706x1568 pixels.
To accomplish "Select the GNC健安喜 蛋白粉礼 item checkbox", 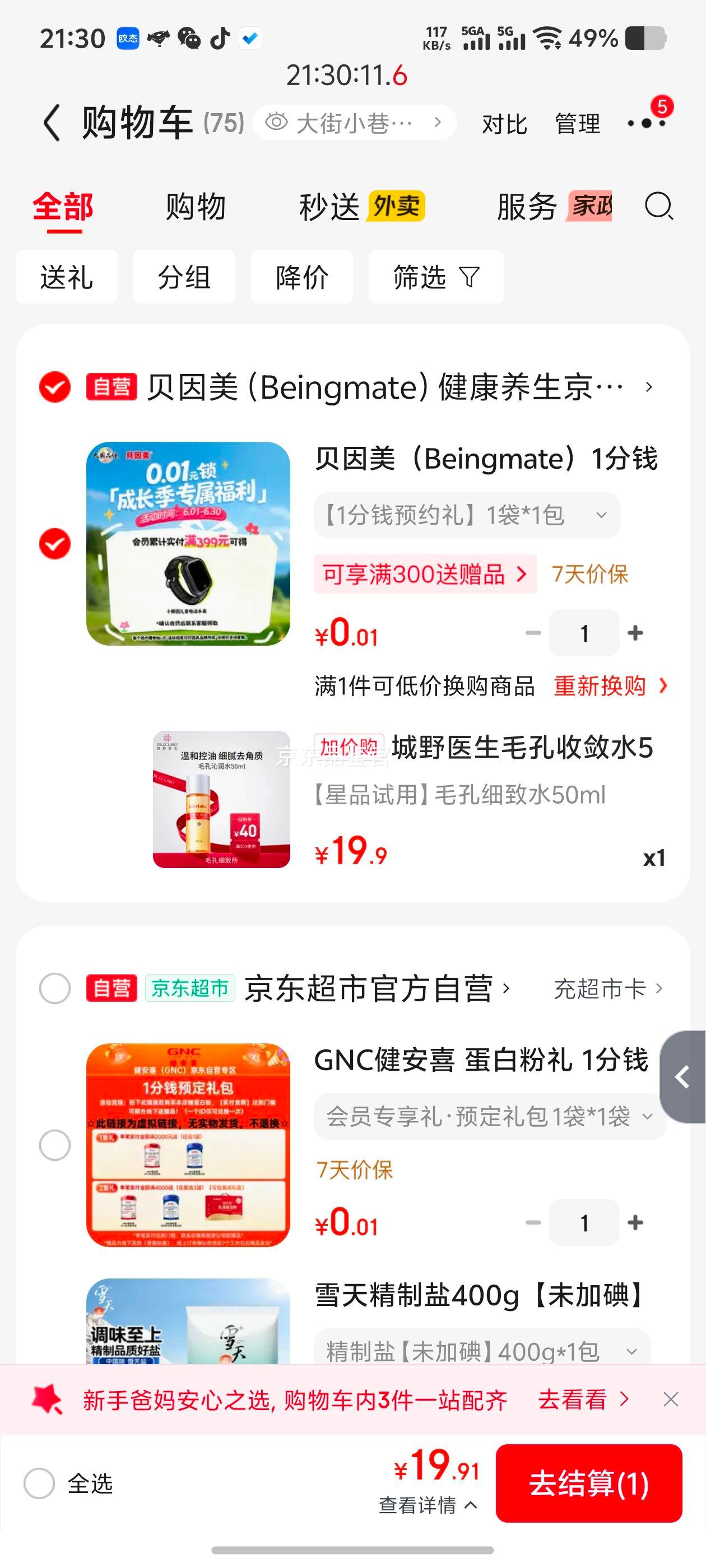I will [x=55, y=1145].
